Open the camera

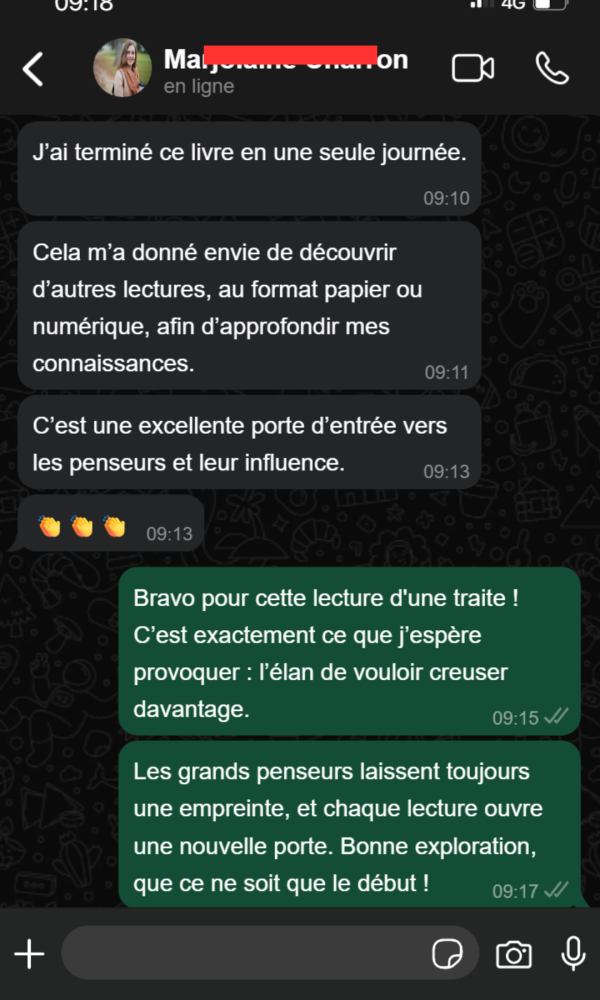(514, 954)
